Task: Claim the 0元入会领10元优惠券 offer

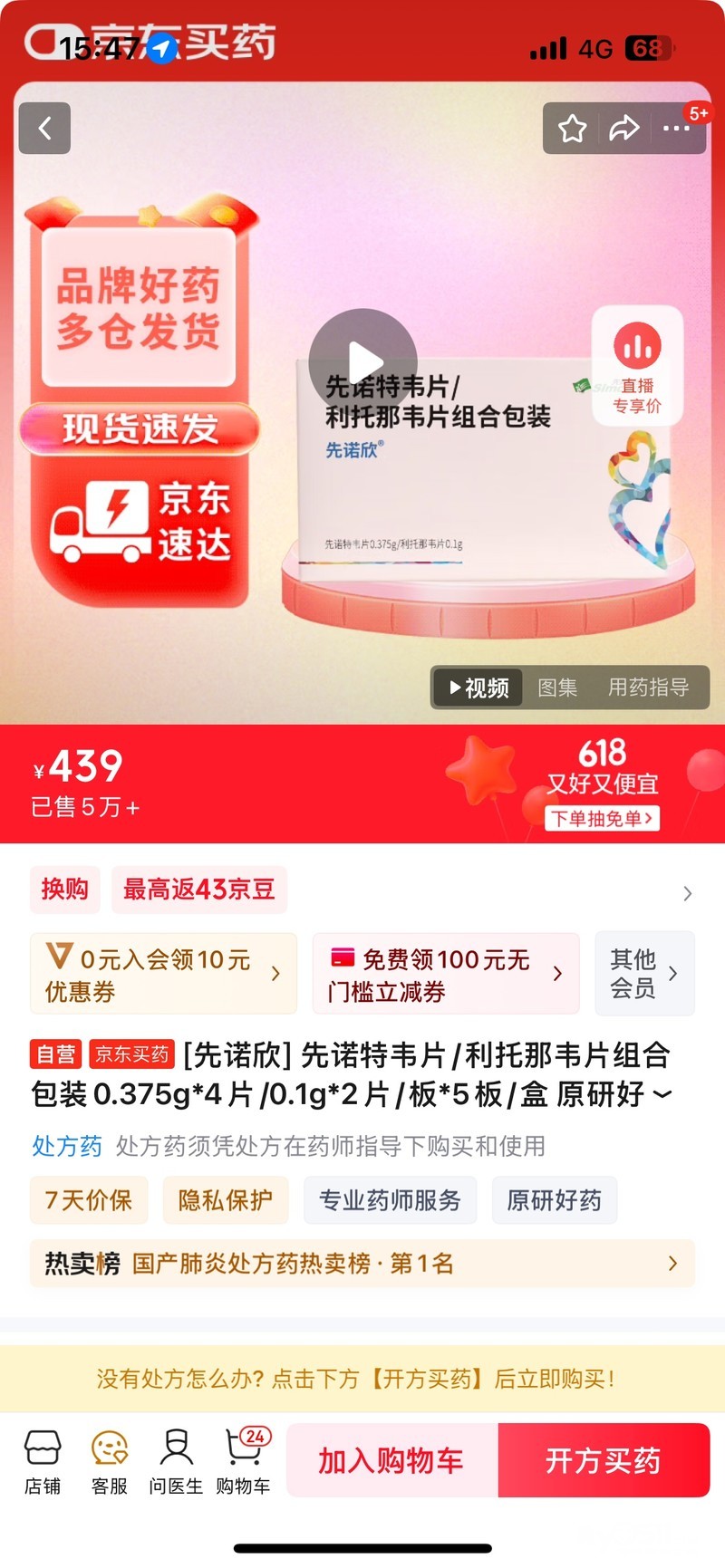Action: (x=163, y=974)
